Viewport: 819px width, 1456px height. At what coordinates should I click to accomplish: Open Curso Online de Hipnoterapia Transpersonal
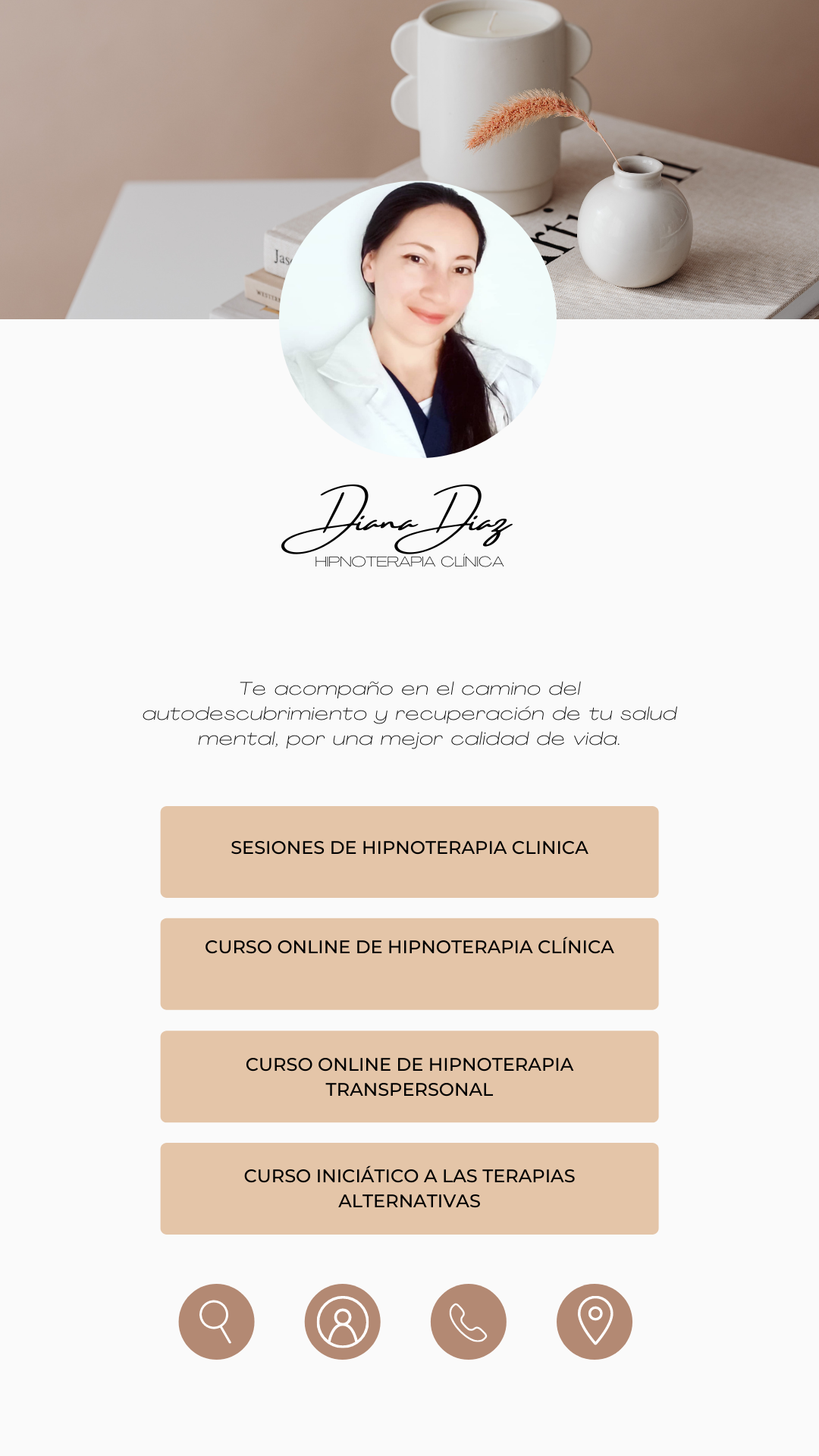pos(409,1076)
